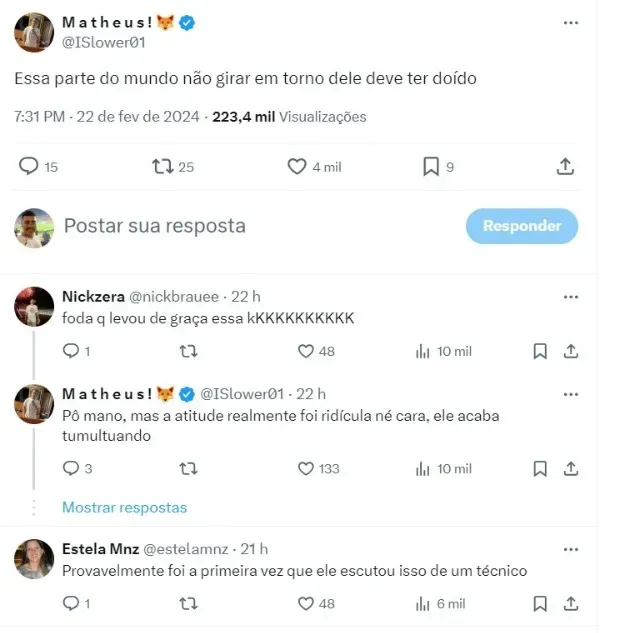The height and width of the screenshot is (633, 620).
Task: Like Estela Mnz's reply
Action: click(x=306, y=603)
